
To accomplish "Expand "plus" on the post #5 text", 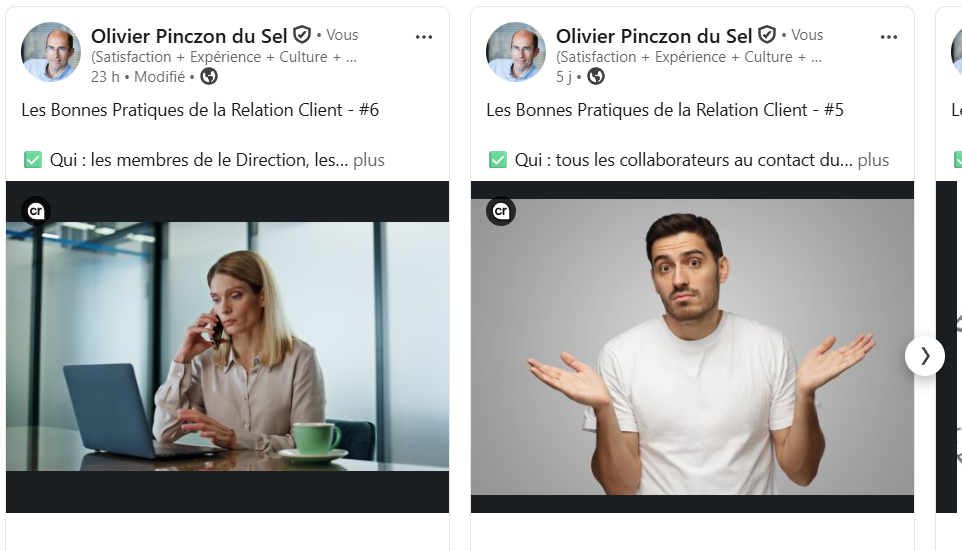I will [873, 160].
